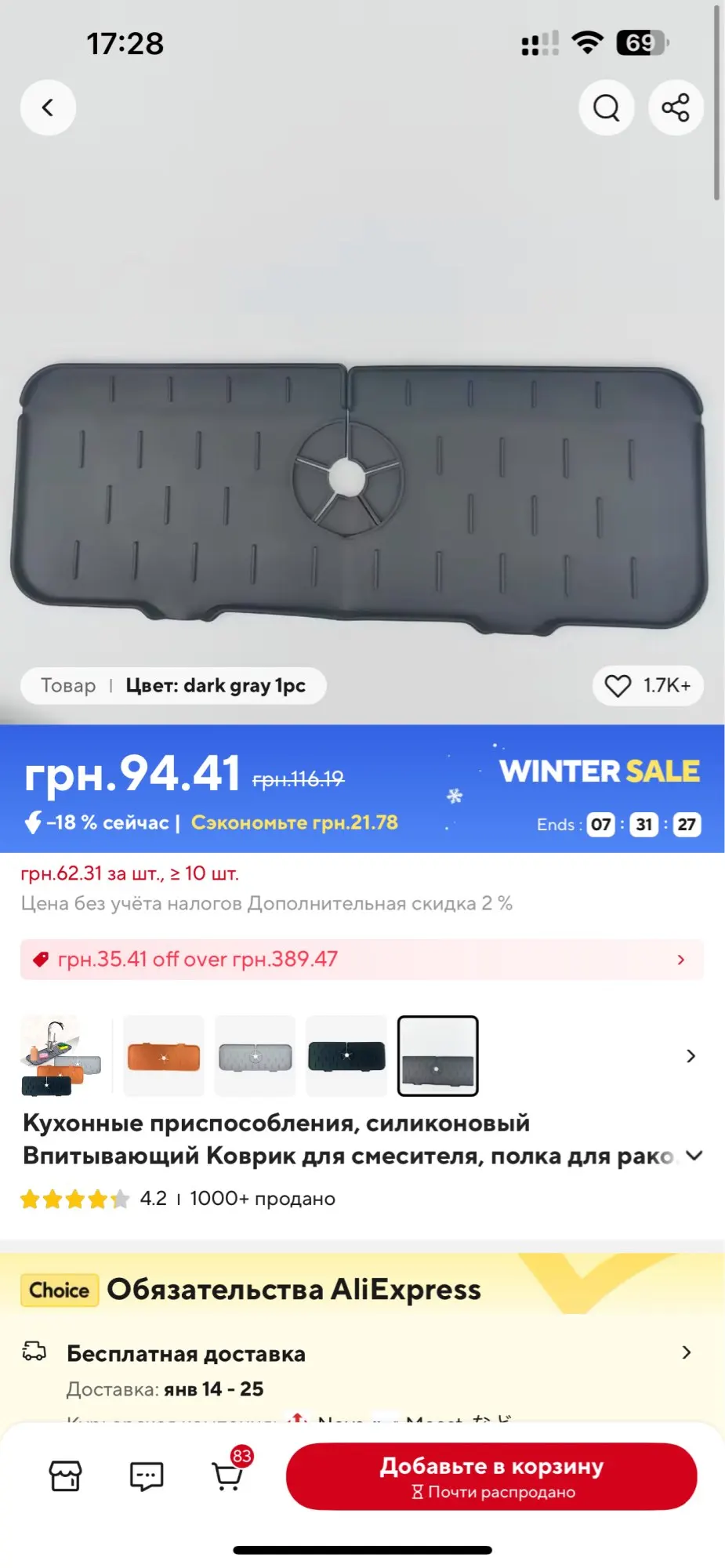Expand the full product title

click(694, 1156)
